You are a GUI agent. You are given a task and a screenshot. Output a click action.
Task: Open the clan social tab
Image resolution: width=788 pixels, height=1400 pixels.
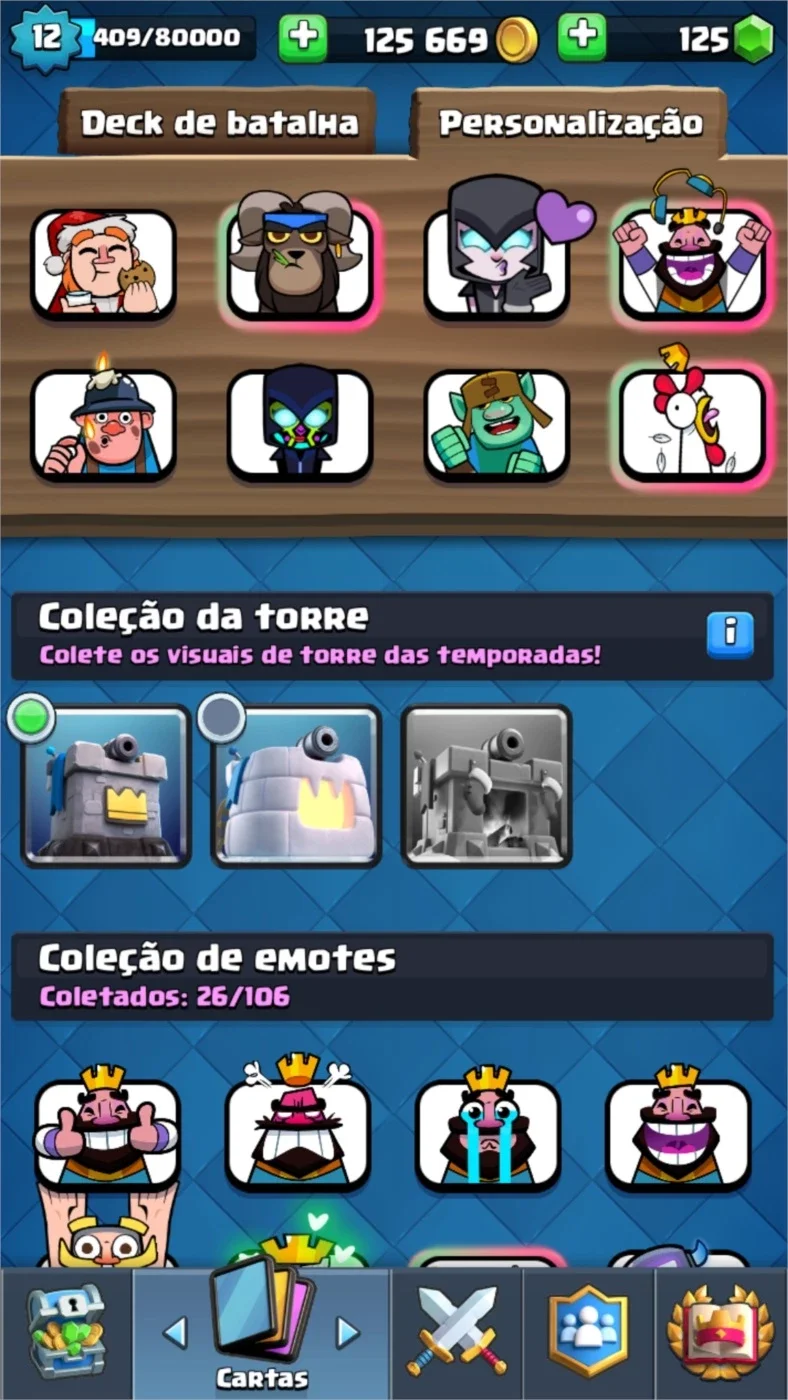[589, 1333]
